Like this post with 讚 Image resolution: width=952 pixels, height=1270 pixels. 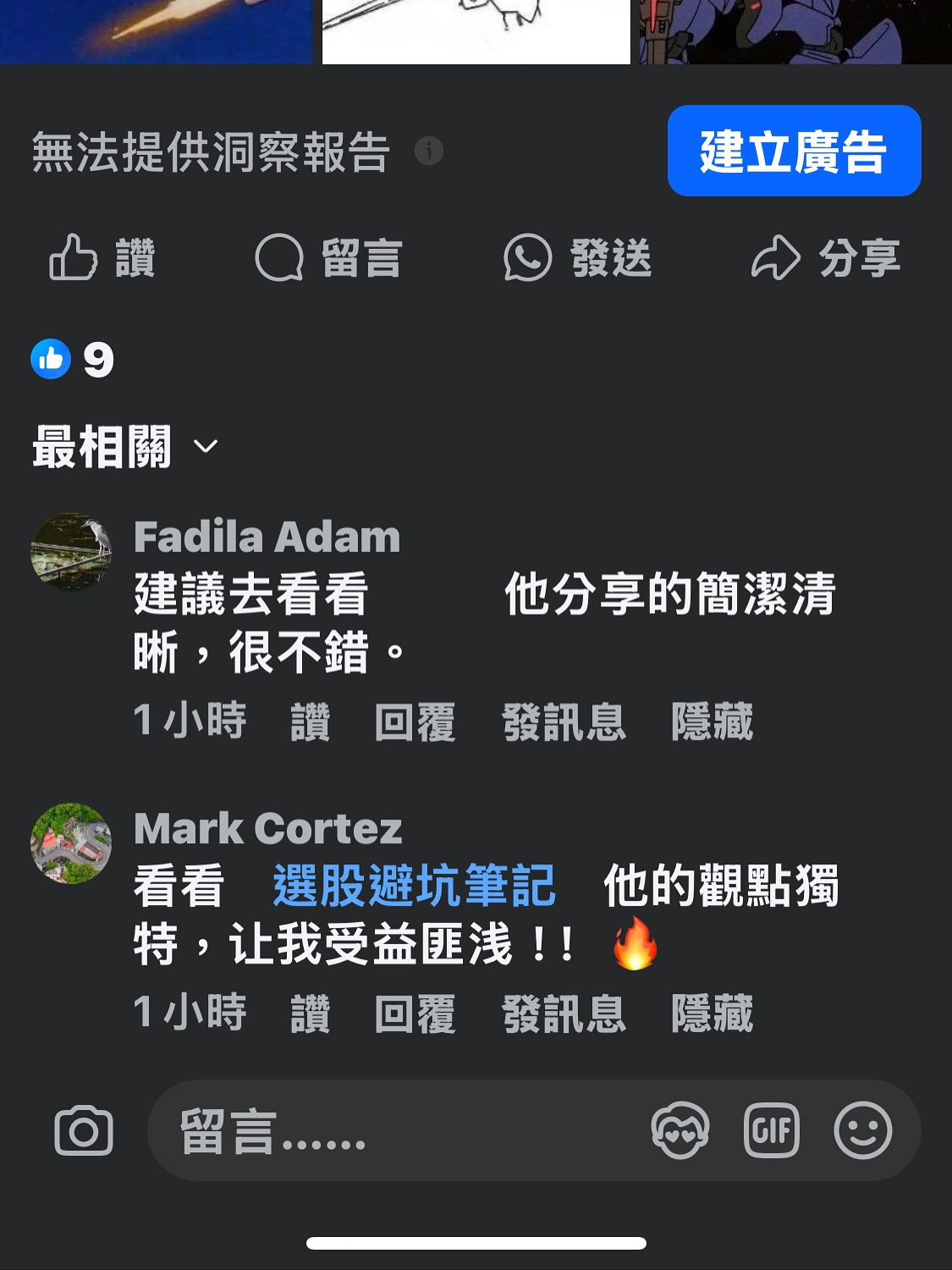102,257
